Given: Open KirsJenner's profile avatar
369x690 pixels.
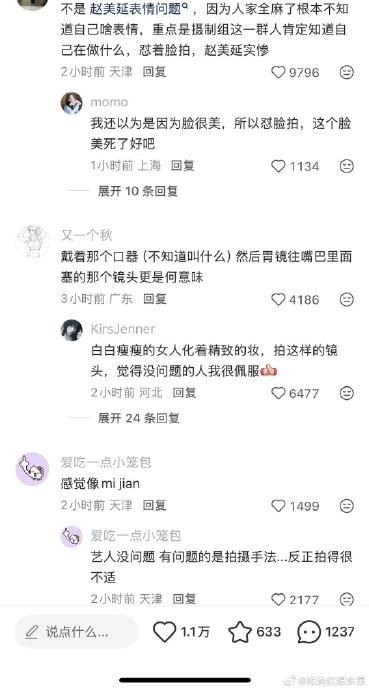Looking at the screenshot, I should pyautogui.click(x=71, y=330).
